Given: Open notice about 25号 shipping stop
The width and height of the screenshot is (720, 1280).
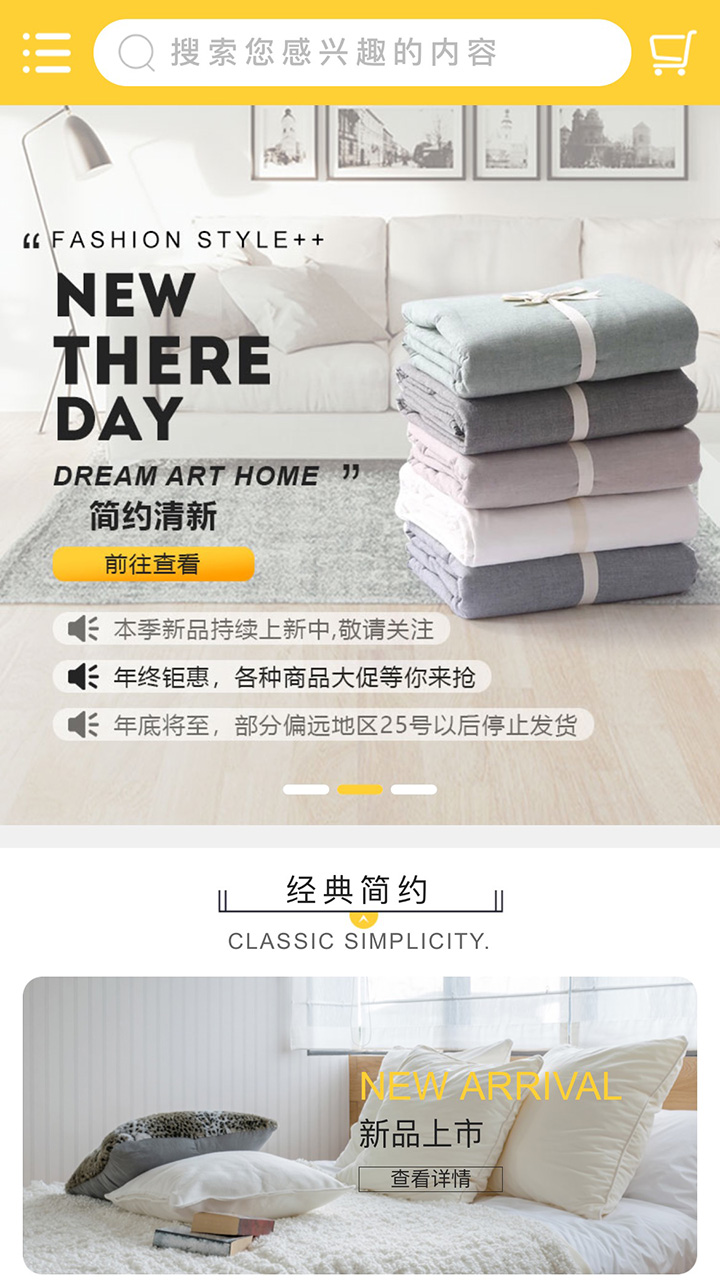Looking at the screenshot, I should [323, 725].
